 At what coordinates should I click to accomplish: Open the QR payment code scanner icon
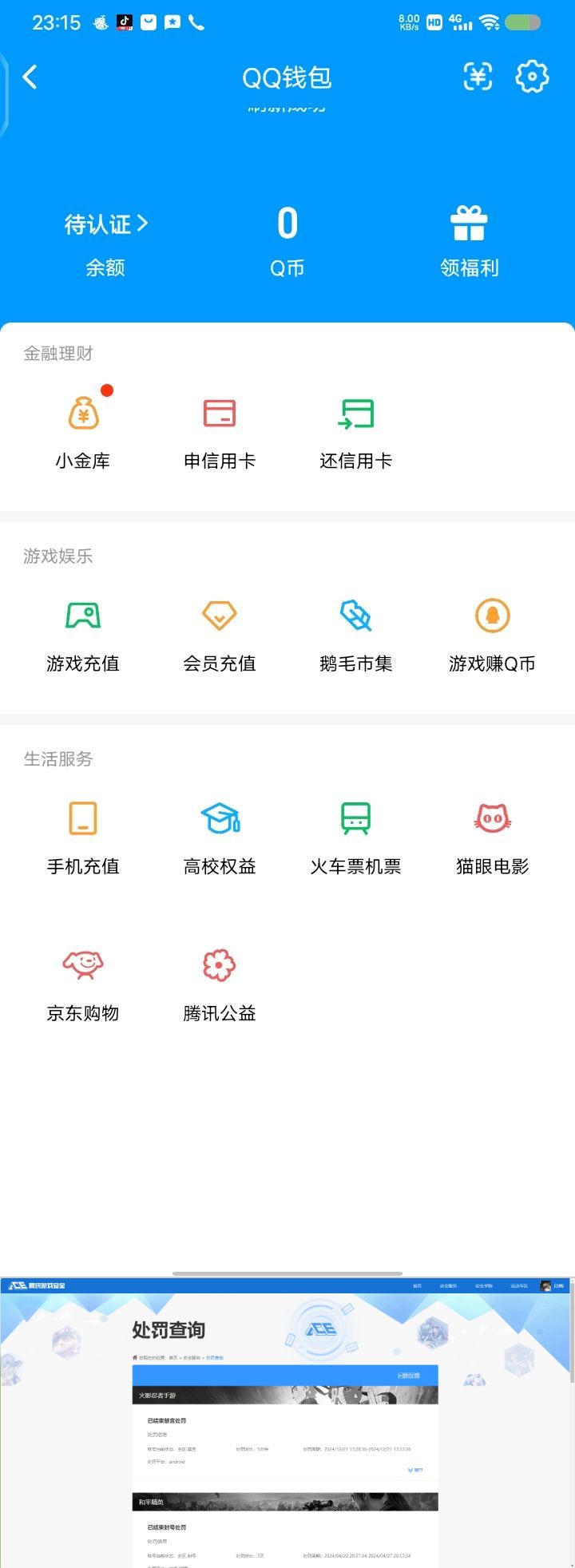[x=478, y=77]
